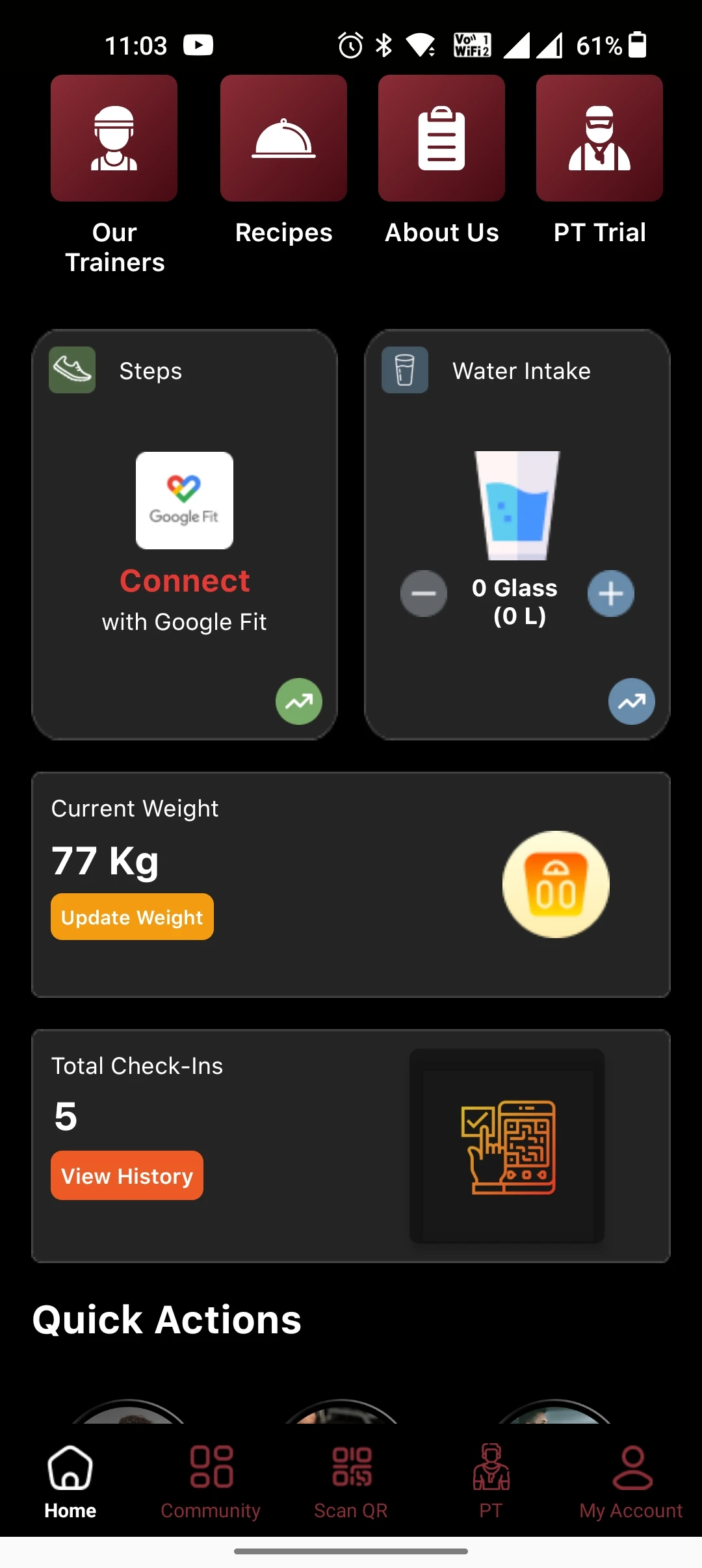Viewport: 702px width, 1568px height.
Task: Open the PT Trial tile
Action: (599, 138)
